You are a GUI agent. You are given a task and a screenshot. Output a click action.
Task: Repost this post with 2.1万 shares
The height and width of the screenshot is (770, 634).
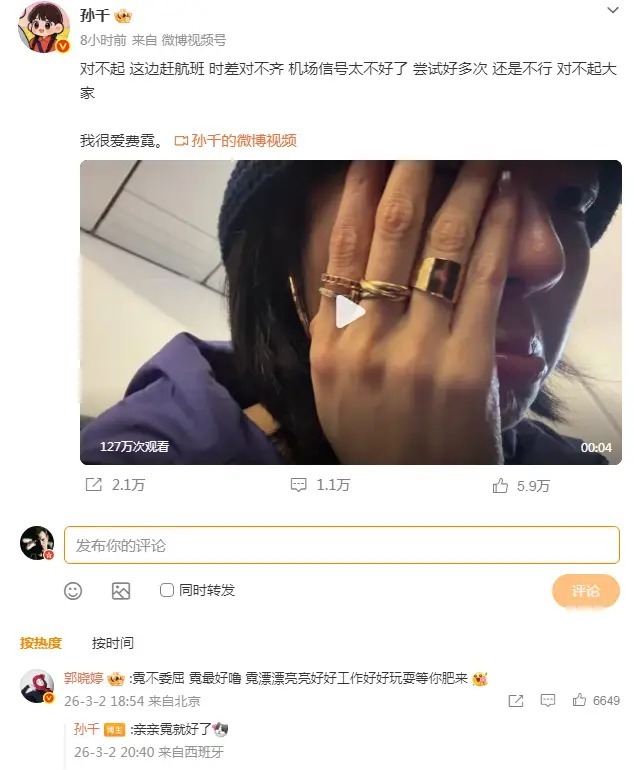click(116, 485)
